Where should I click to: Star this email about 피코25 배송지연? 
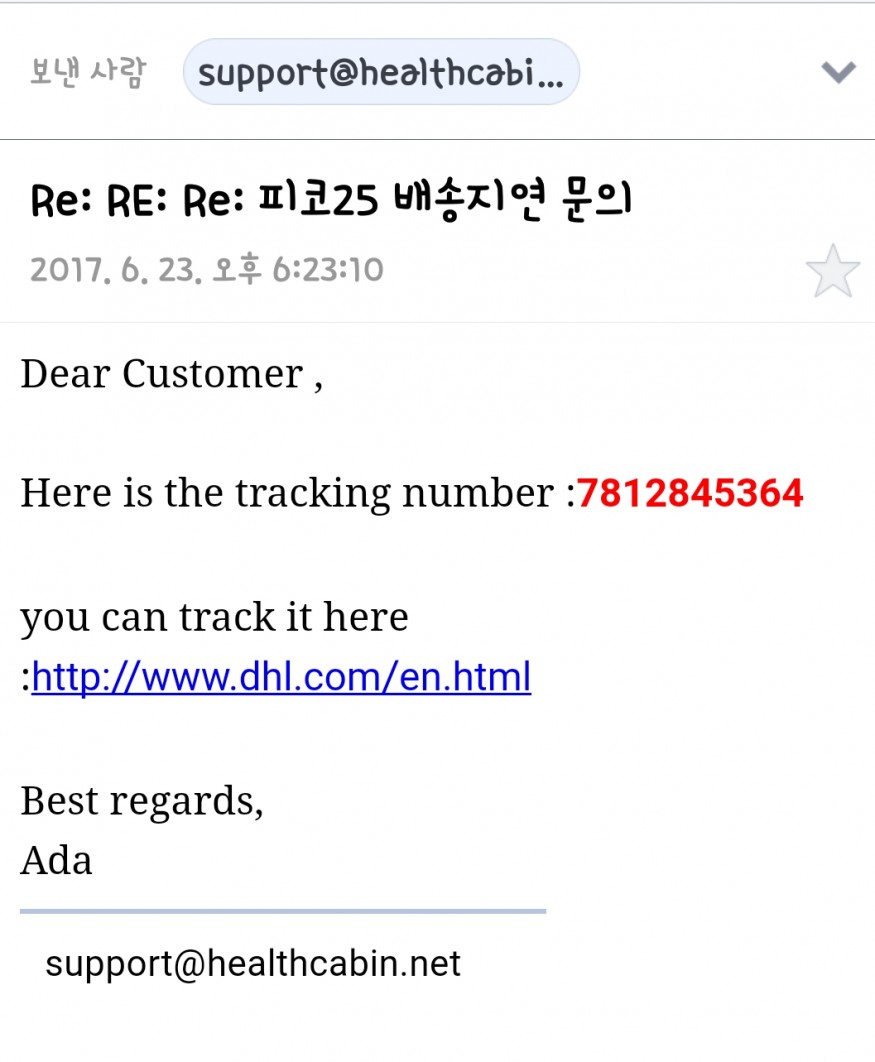(x=832, y=273)
